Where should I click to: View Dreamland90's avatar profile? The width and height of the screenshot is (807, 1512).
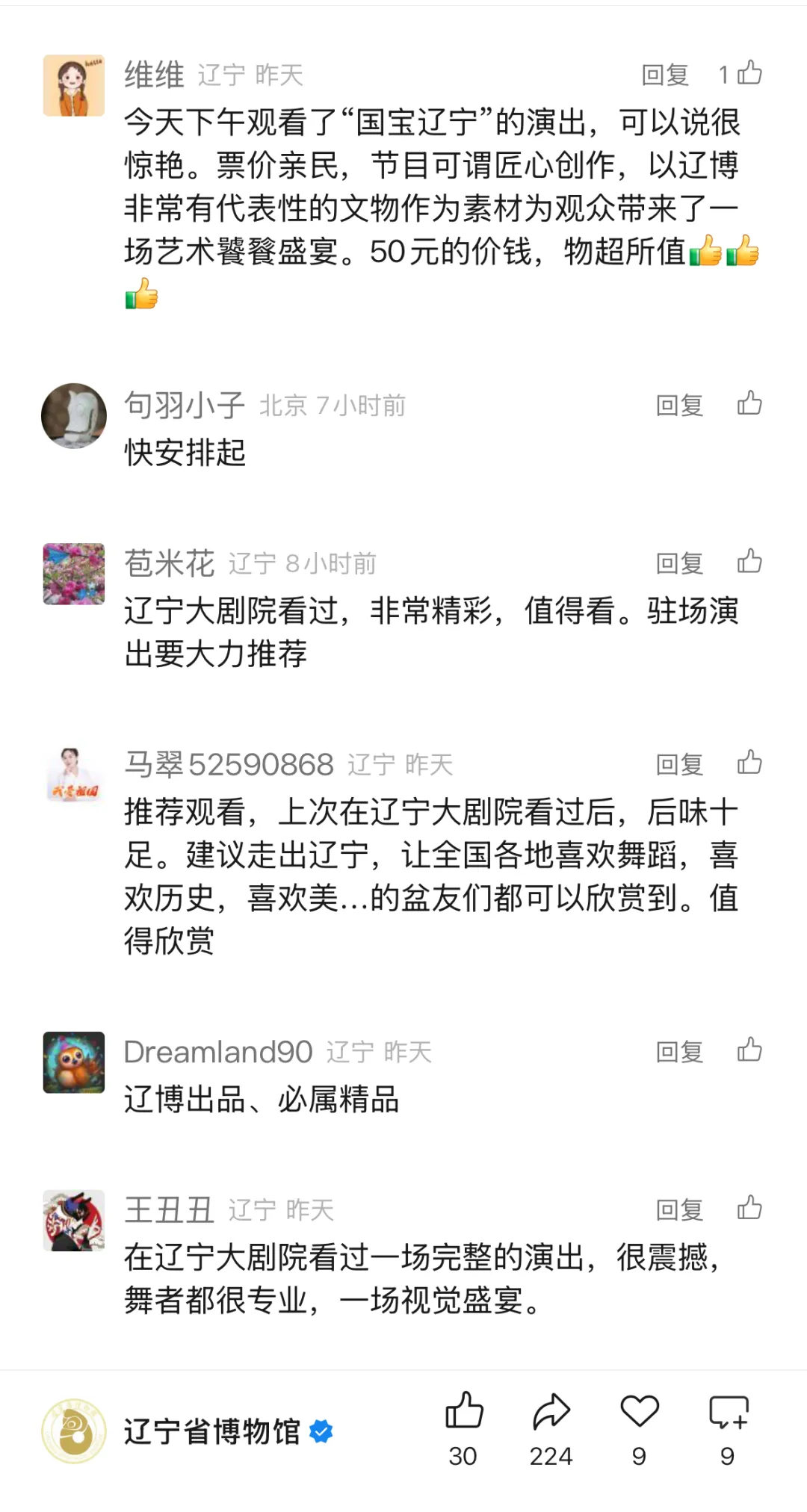73,1062
